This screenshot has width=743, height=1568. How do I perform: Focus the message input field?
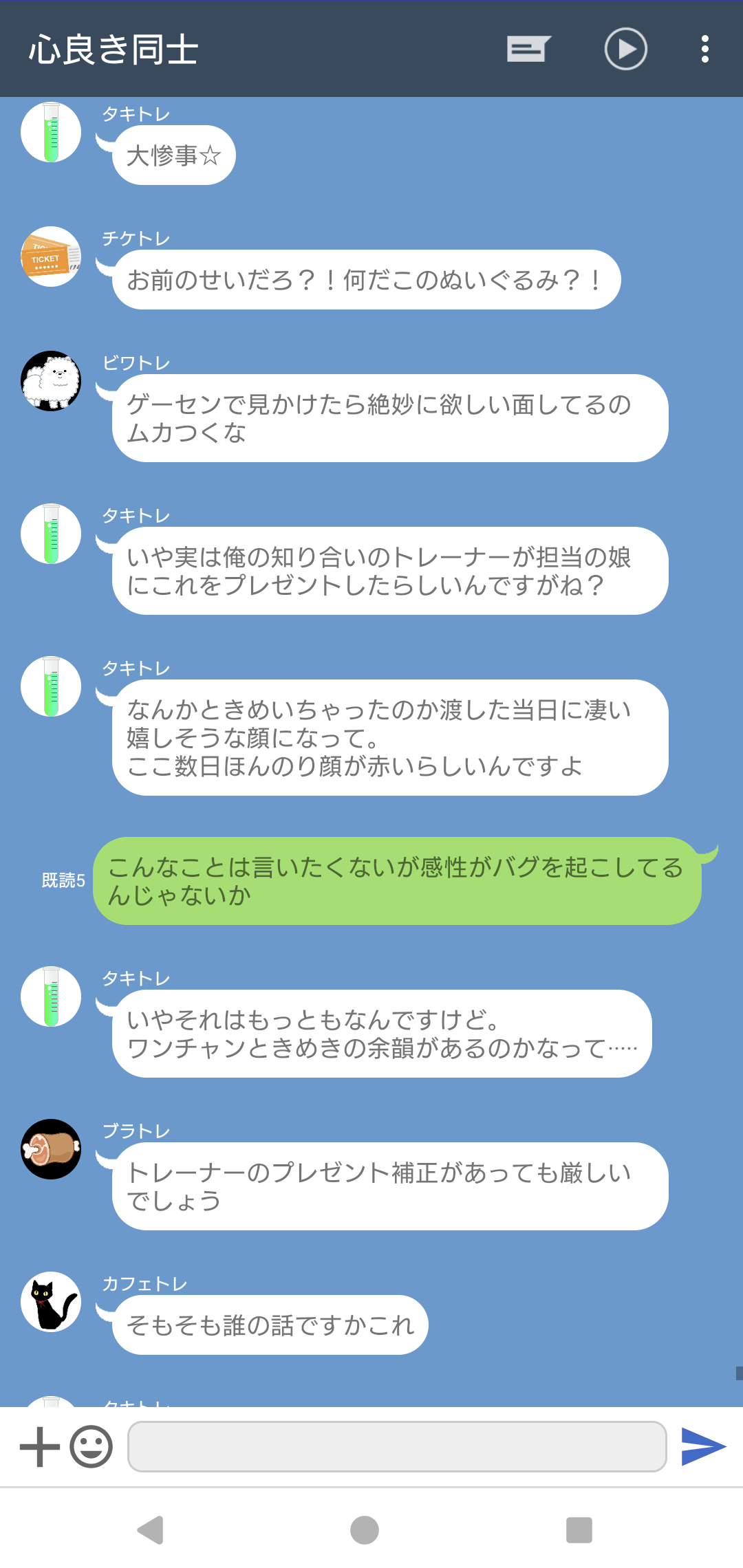(x=397, y=1447)
